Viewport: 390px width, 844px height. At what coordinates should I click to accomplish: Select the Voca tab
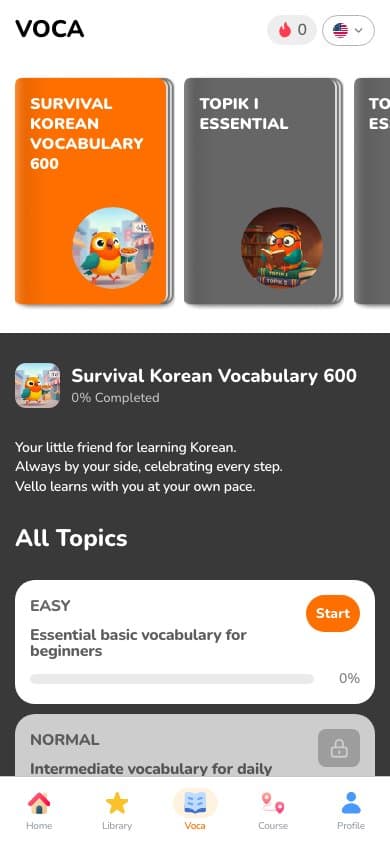195,811
